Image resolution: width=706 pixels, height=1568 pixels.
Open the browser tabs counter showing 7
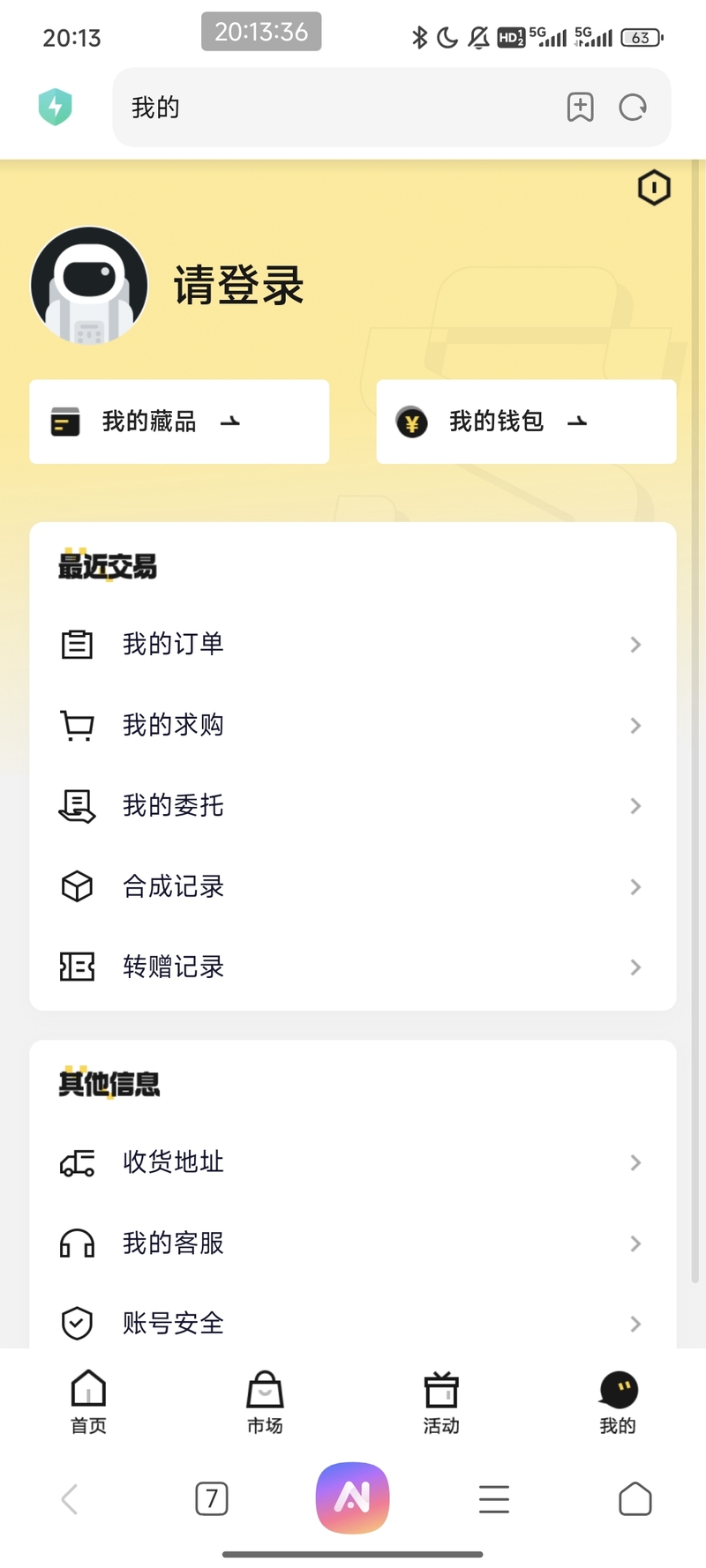click(212, 1498)
